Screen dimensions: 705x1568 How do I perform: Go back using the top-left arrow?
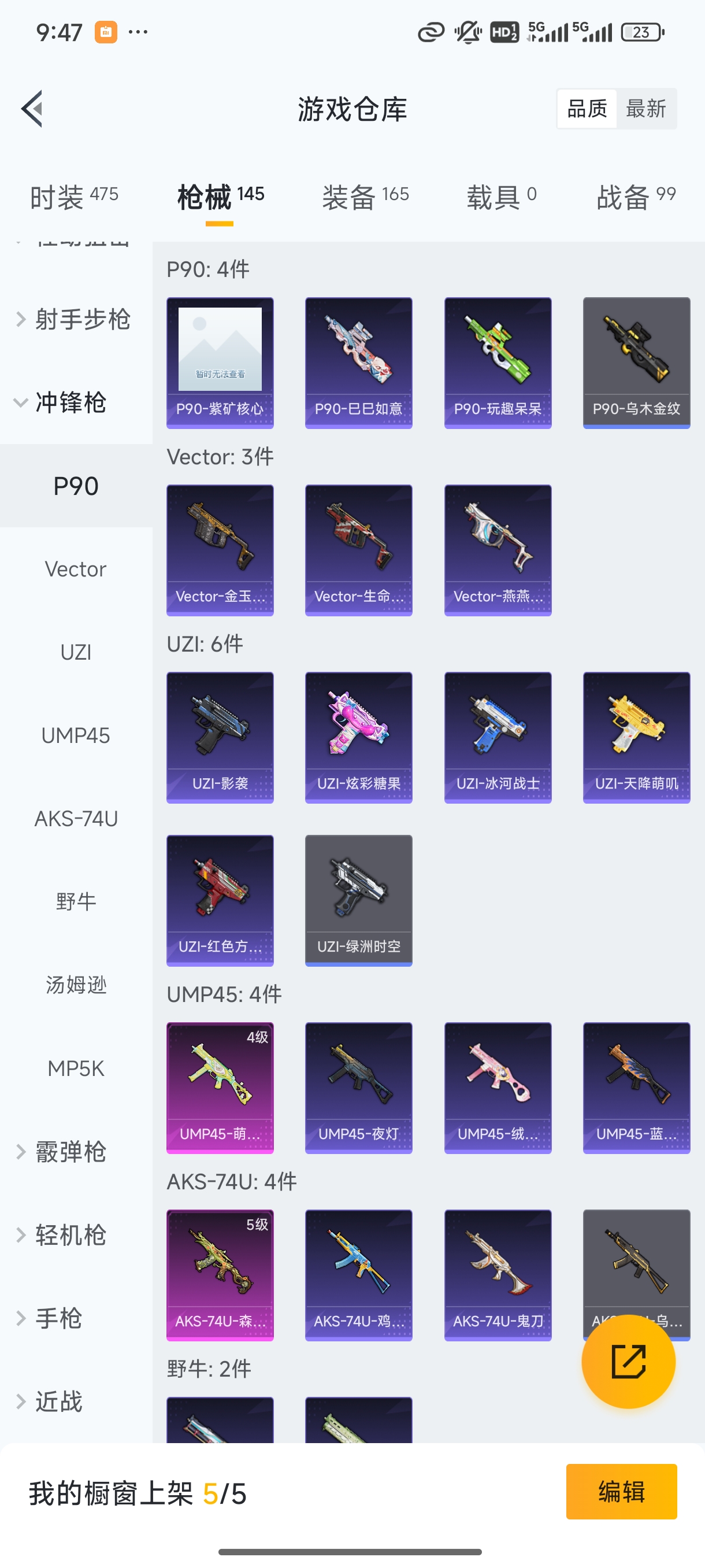point(32,109)
